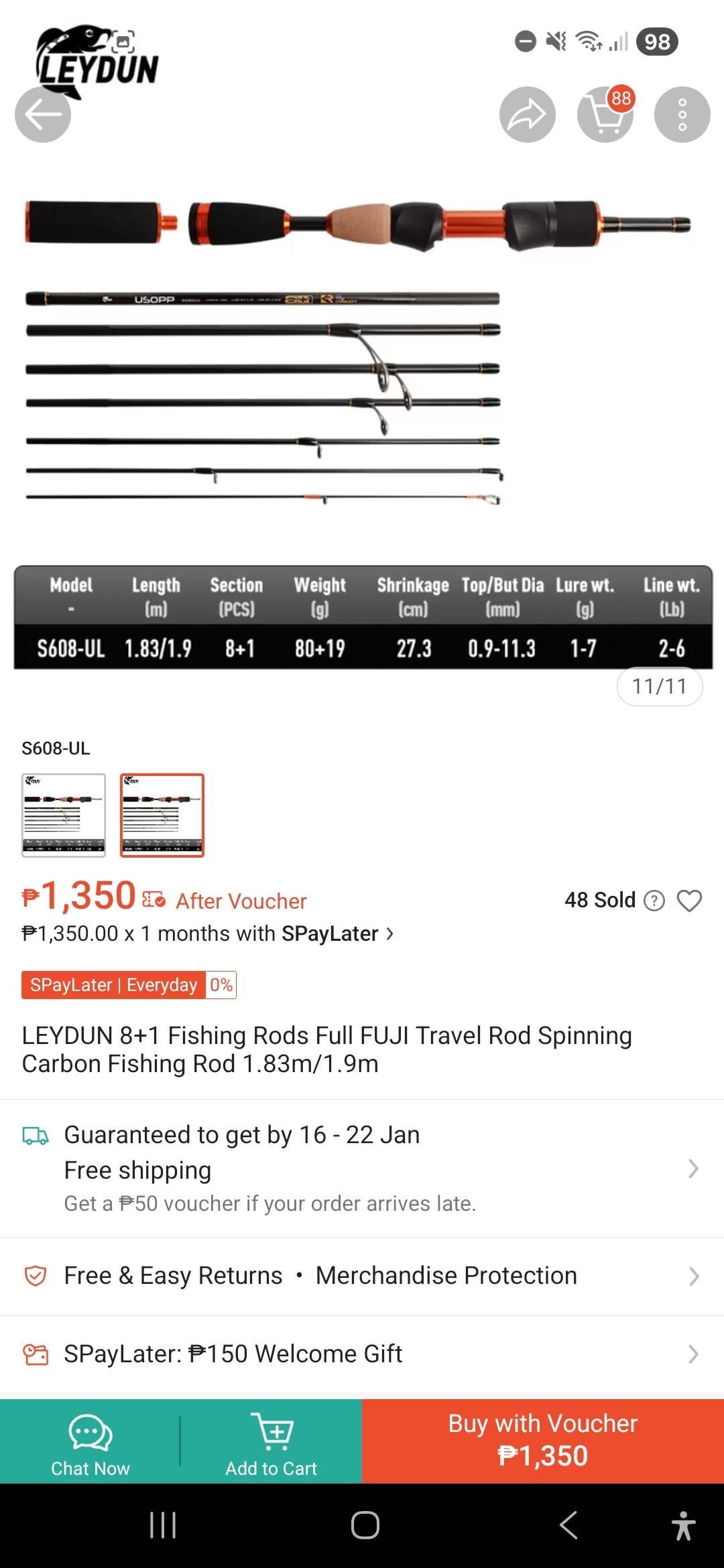Open SPayLater monthly installment details
The image size is (724, 1568).
pos(208,933)
